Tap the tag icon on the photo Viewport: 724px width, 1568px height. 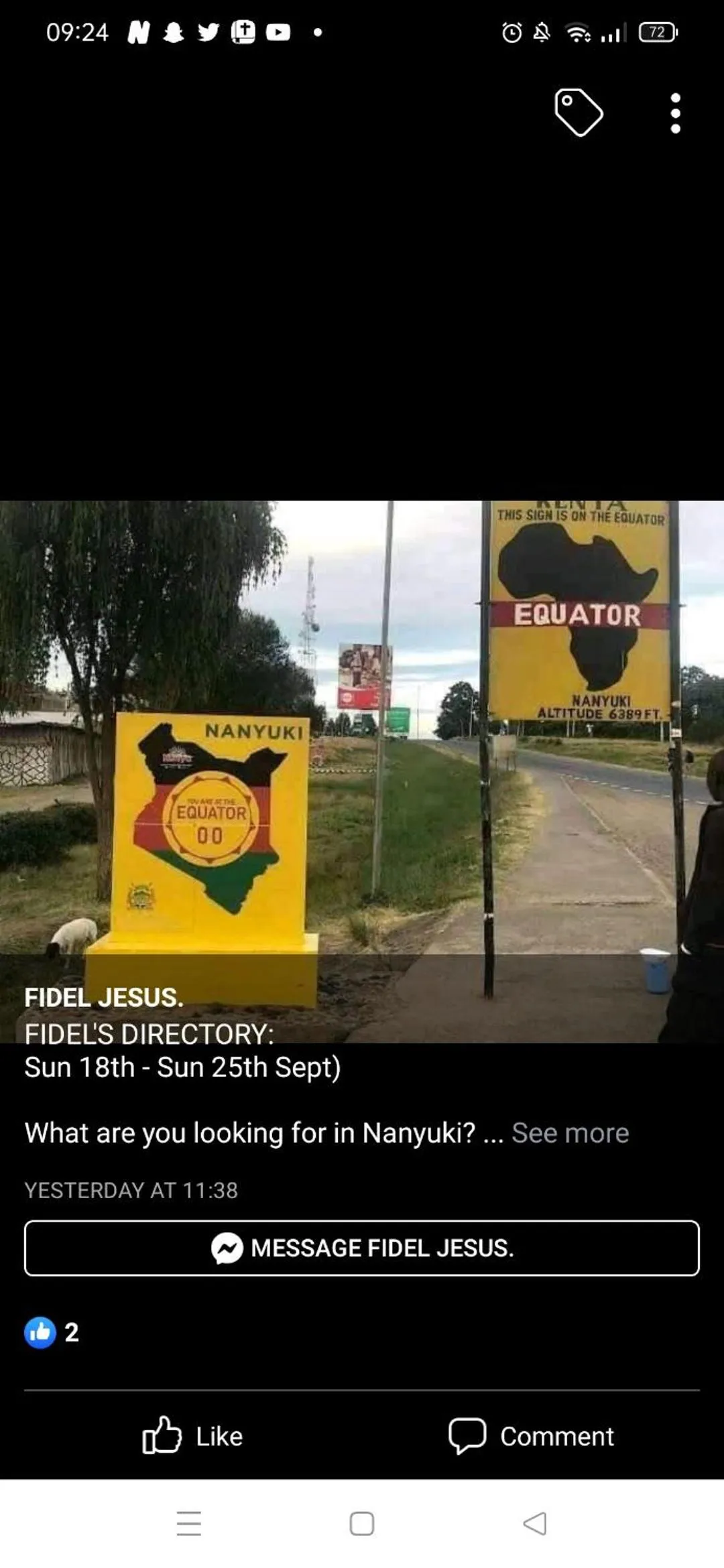579,112
